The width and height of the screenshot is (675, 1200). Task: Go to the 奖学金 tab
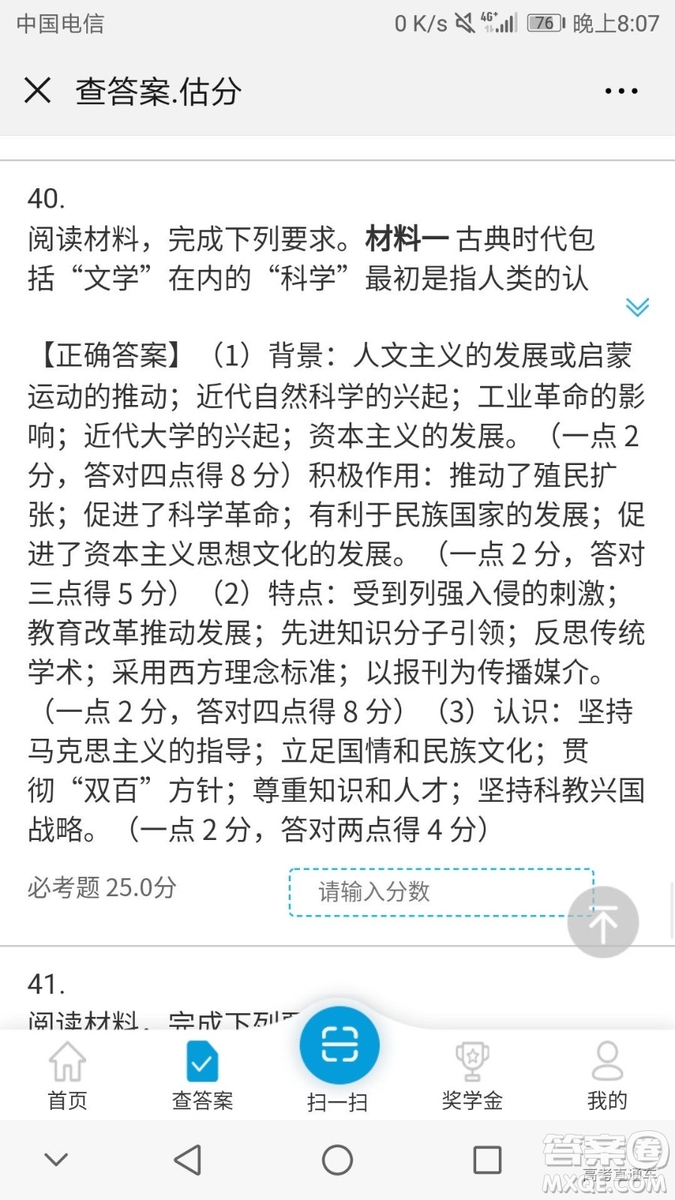click(x=472, y=1075)
